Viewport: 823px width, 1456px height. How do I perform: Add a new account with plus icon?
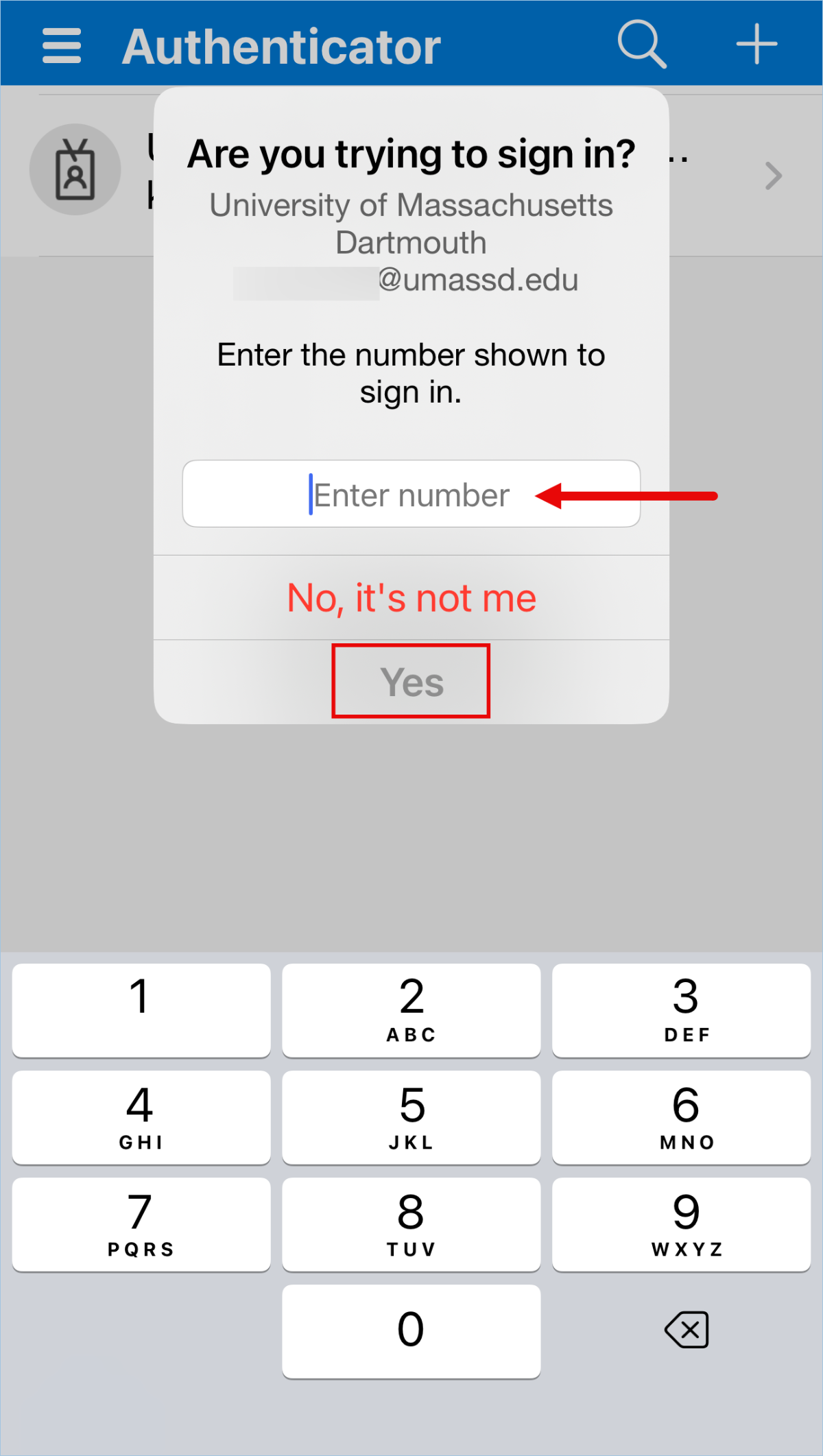coord(756,45)
